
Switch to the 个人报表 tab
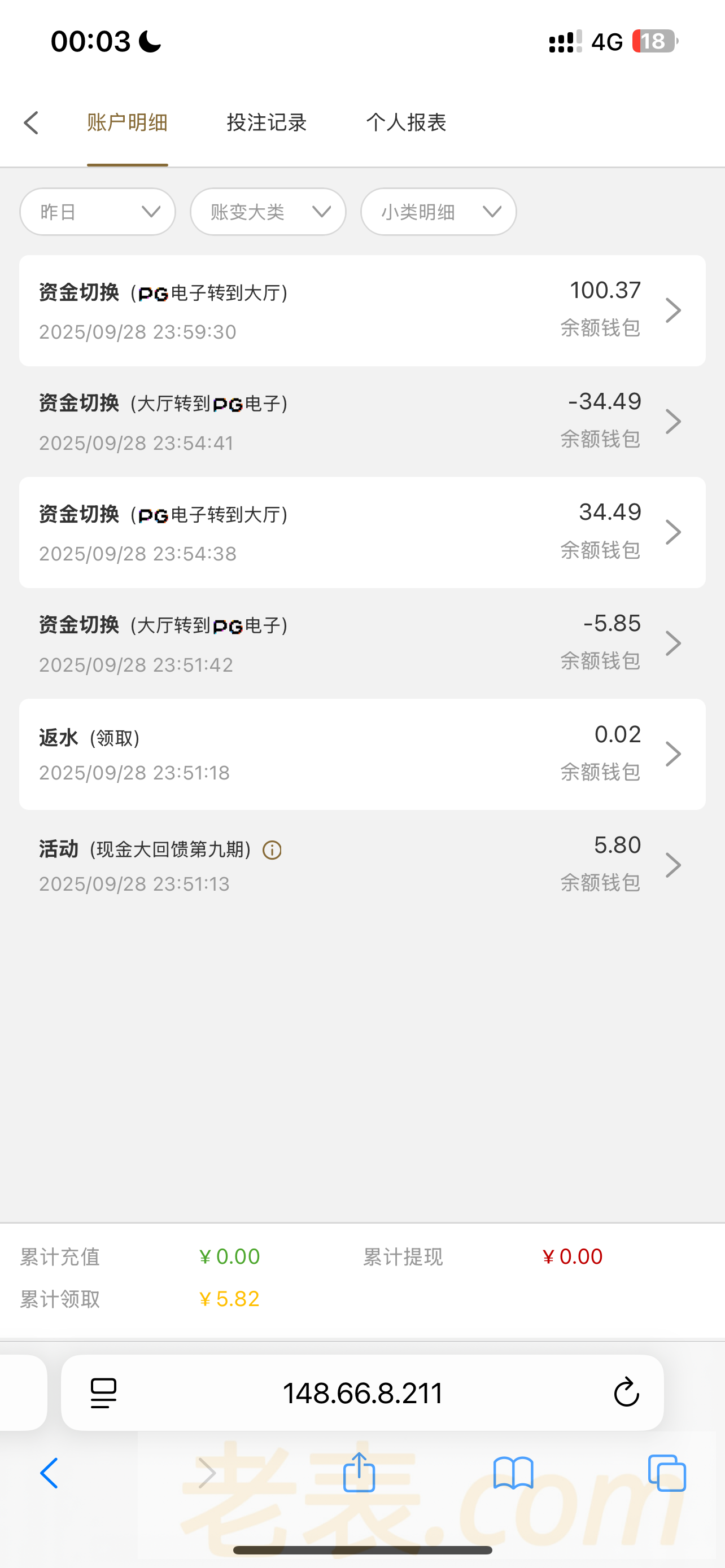pos(406,123)
